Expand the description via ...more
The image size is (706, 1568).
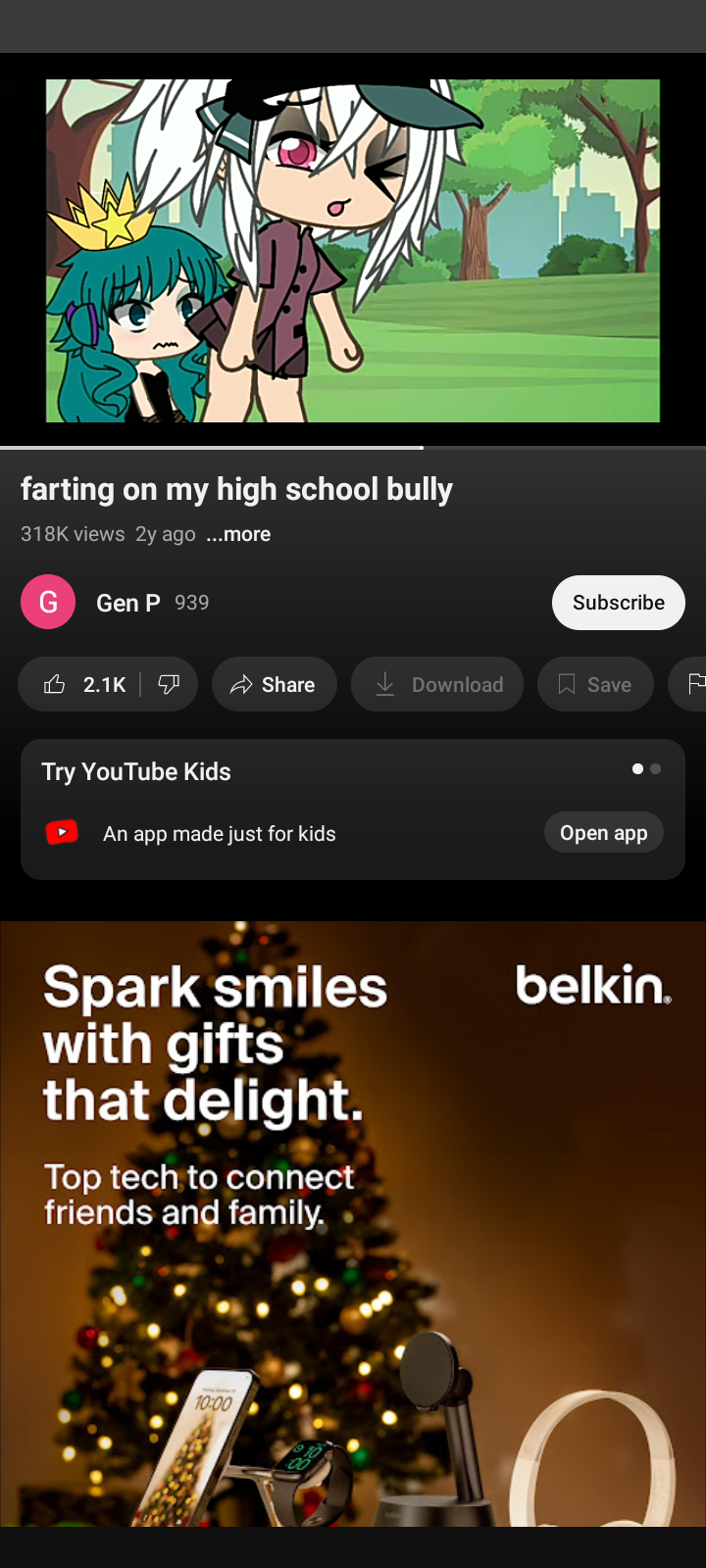pos(238,534)
